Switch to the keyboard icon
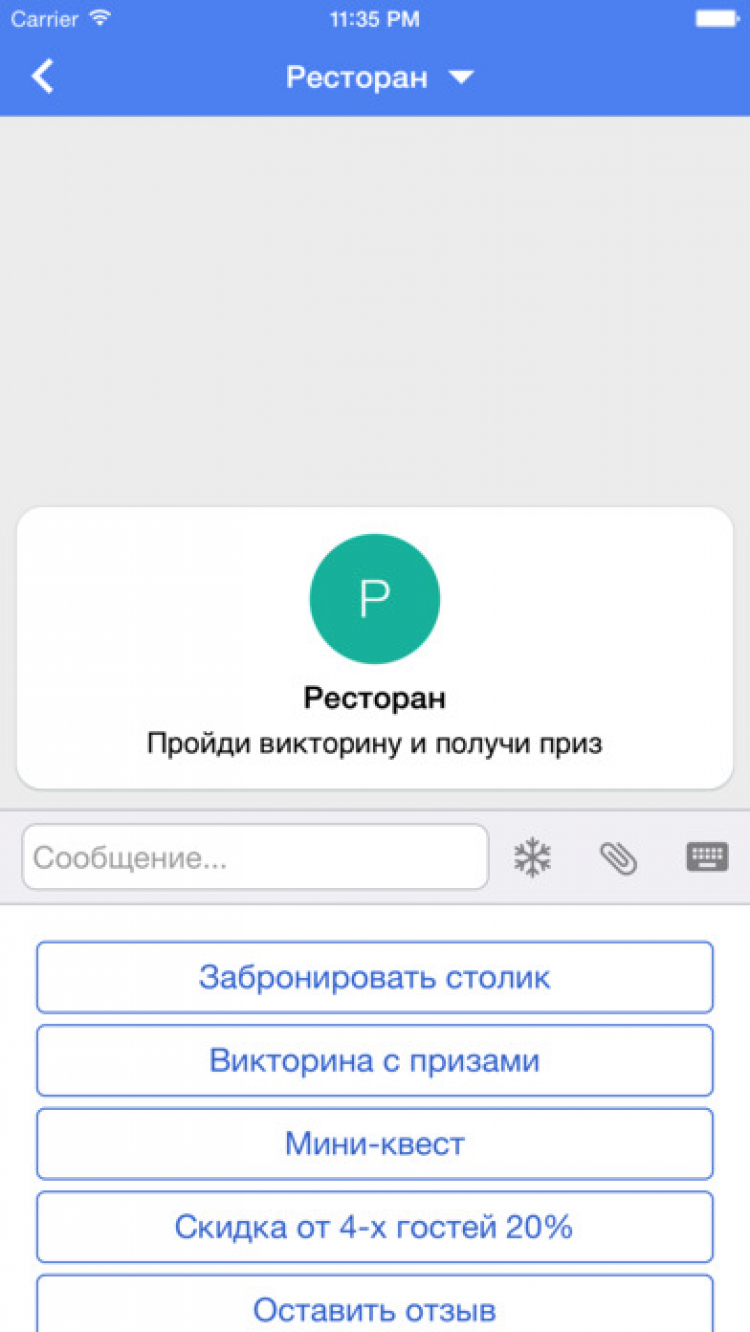Image resolution: width=750 pixels, height=1332 pixels. click(706, 857)
